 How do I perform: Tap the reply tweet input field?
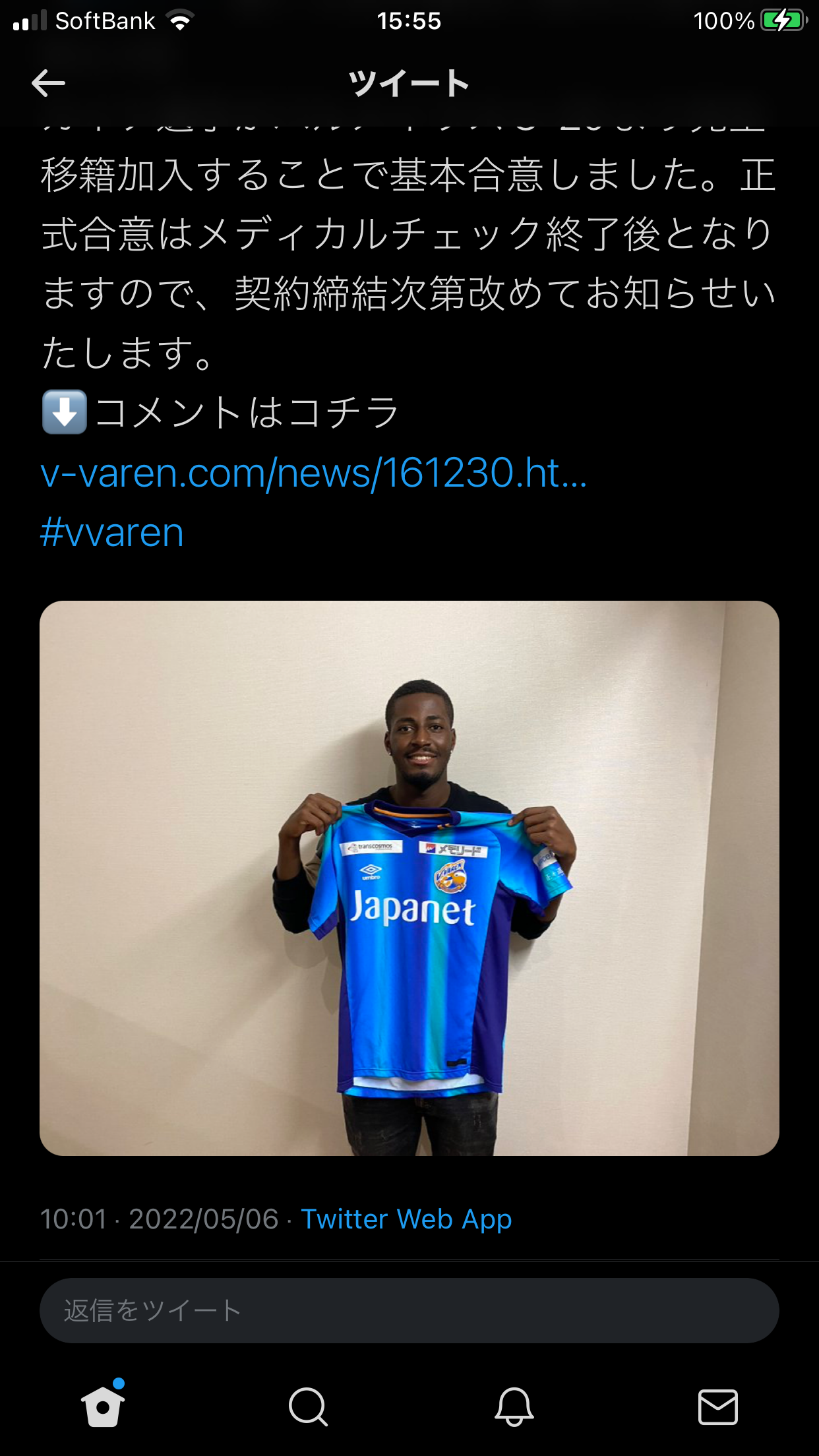pyautogui.click(x=409, y=1310)
